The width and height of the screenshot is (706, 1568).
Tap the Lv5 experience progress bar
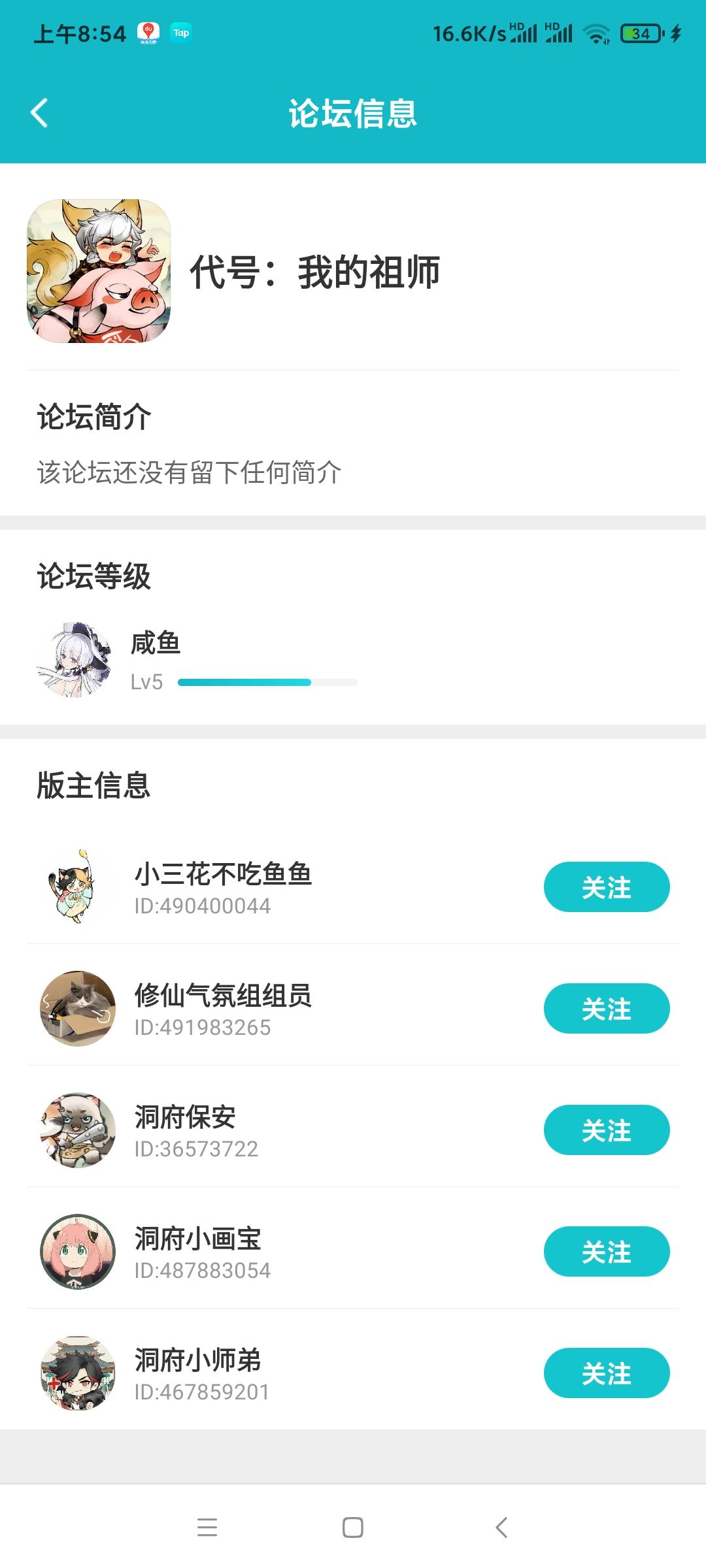pos(268,681)
